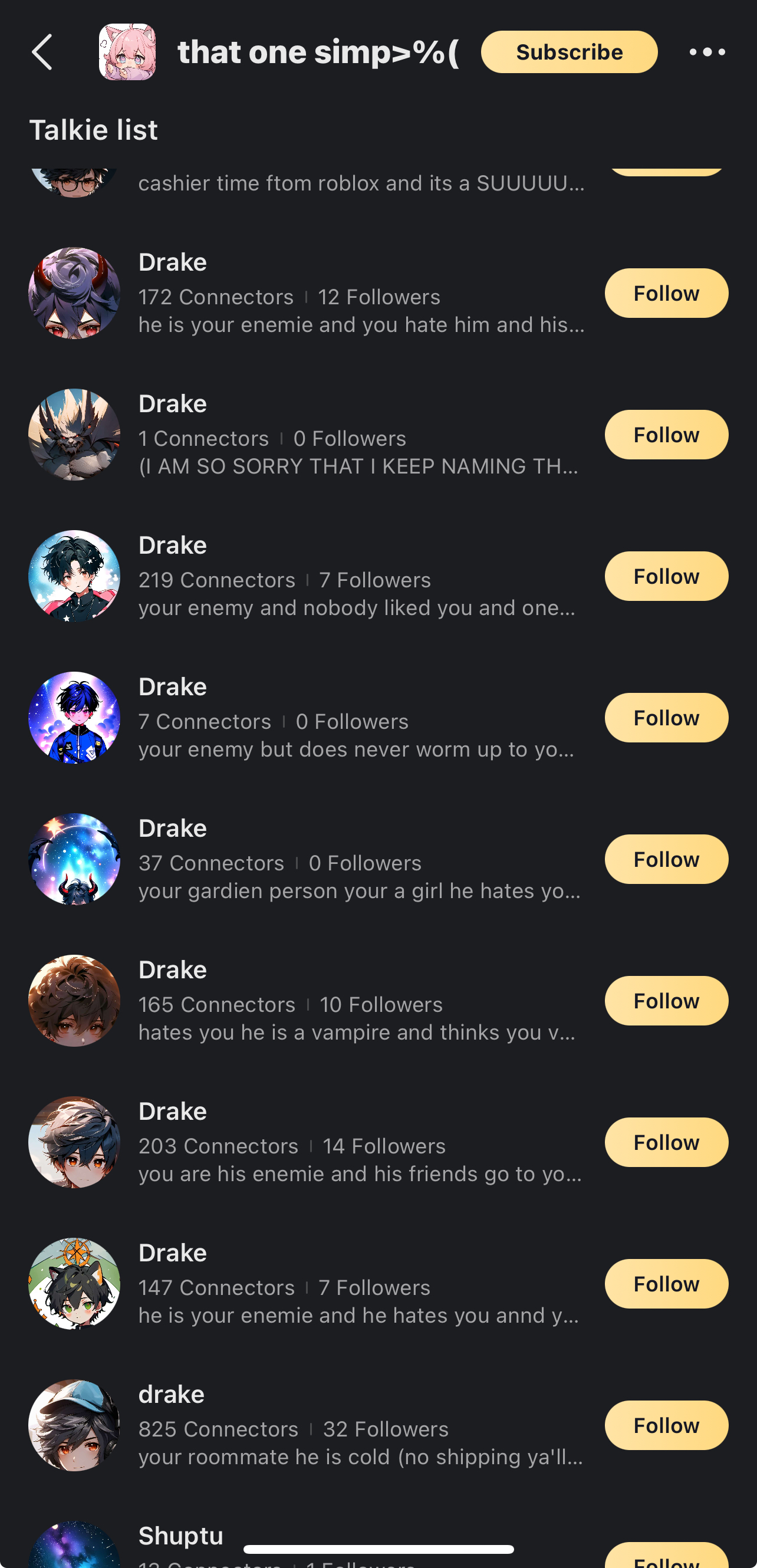Open Drake talkie 'he hates you annd y...'

tap(356, 1284)
